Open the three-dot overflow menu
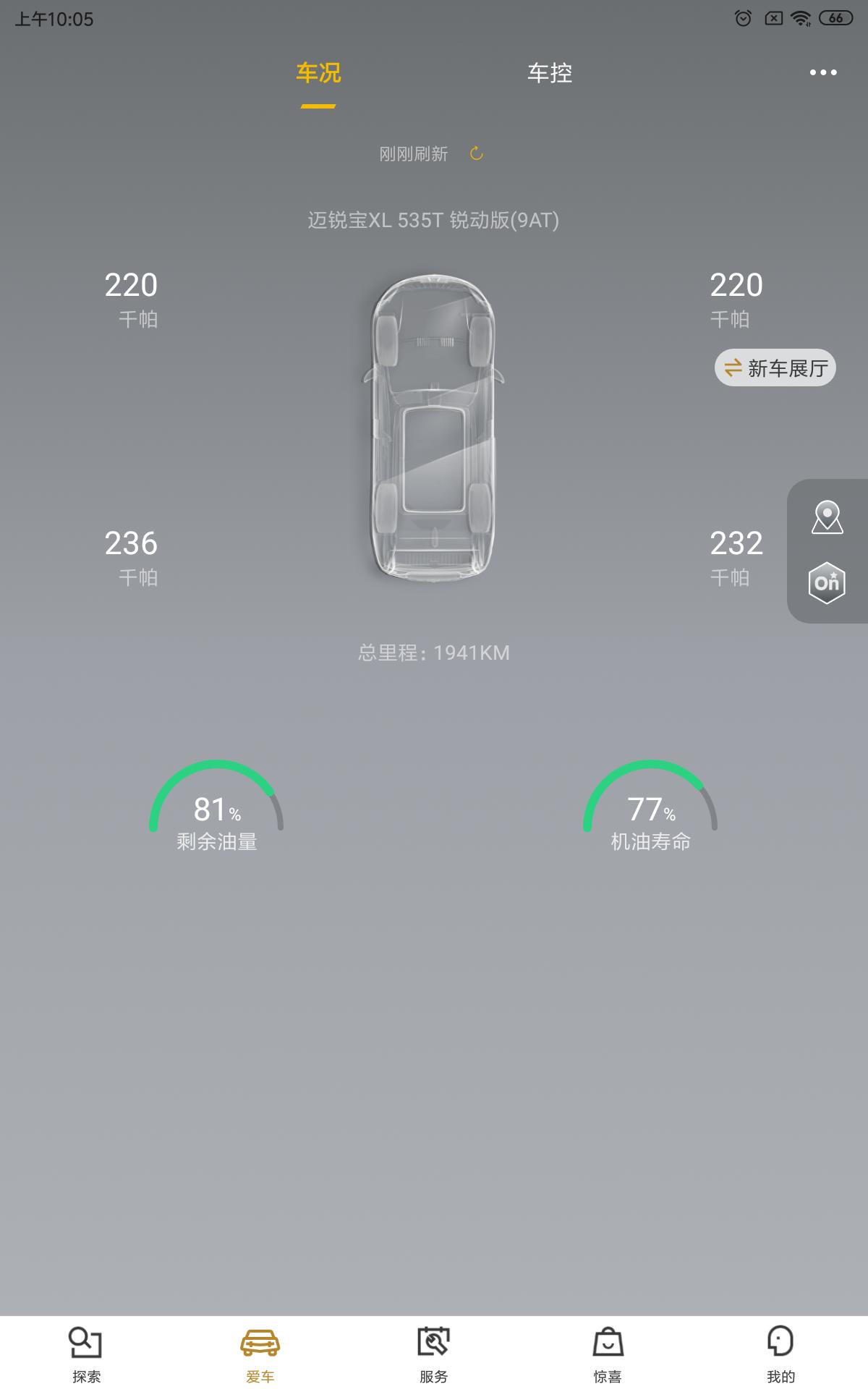 tap(822, 72)
